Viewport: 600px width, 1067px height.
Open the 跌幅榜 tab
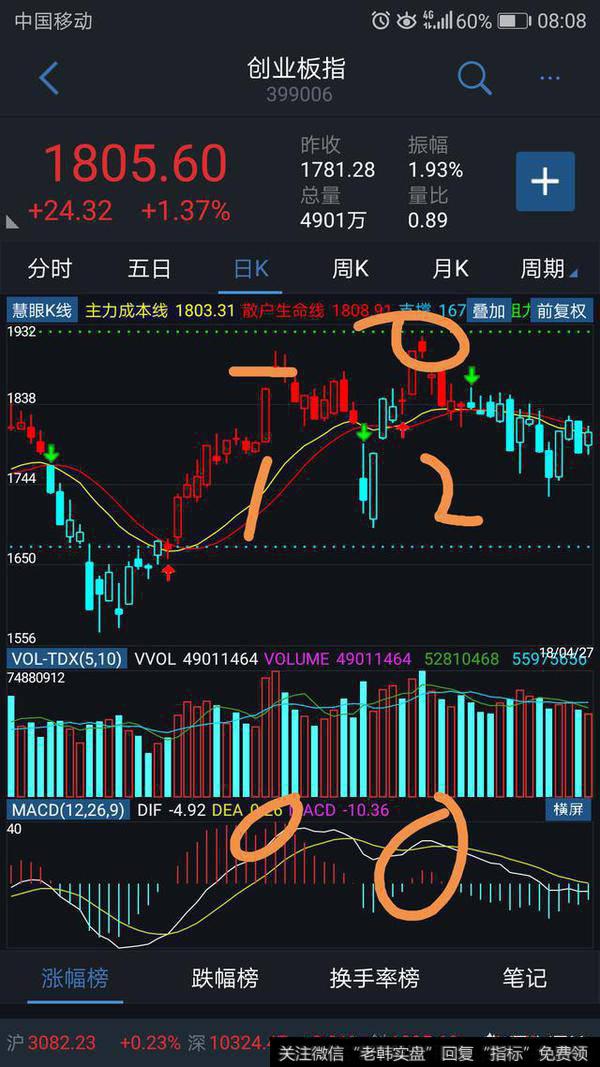tap(225, 978)
